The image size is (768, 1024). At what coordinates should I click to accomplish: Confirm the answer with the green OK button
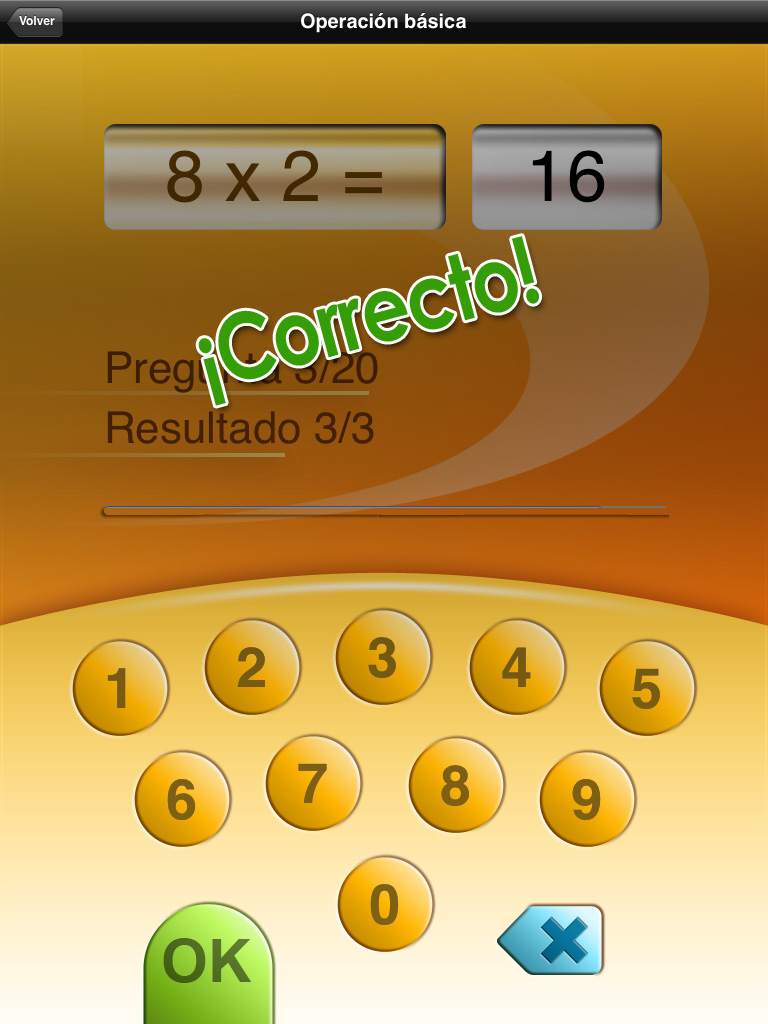[x=208, y=963]
